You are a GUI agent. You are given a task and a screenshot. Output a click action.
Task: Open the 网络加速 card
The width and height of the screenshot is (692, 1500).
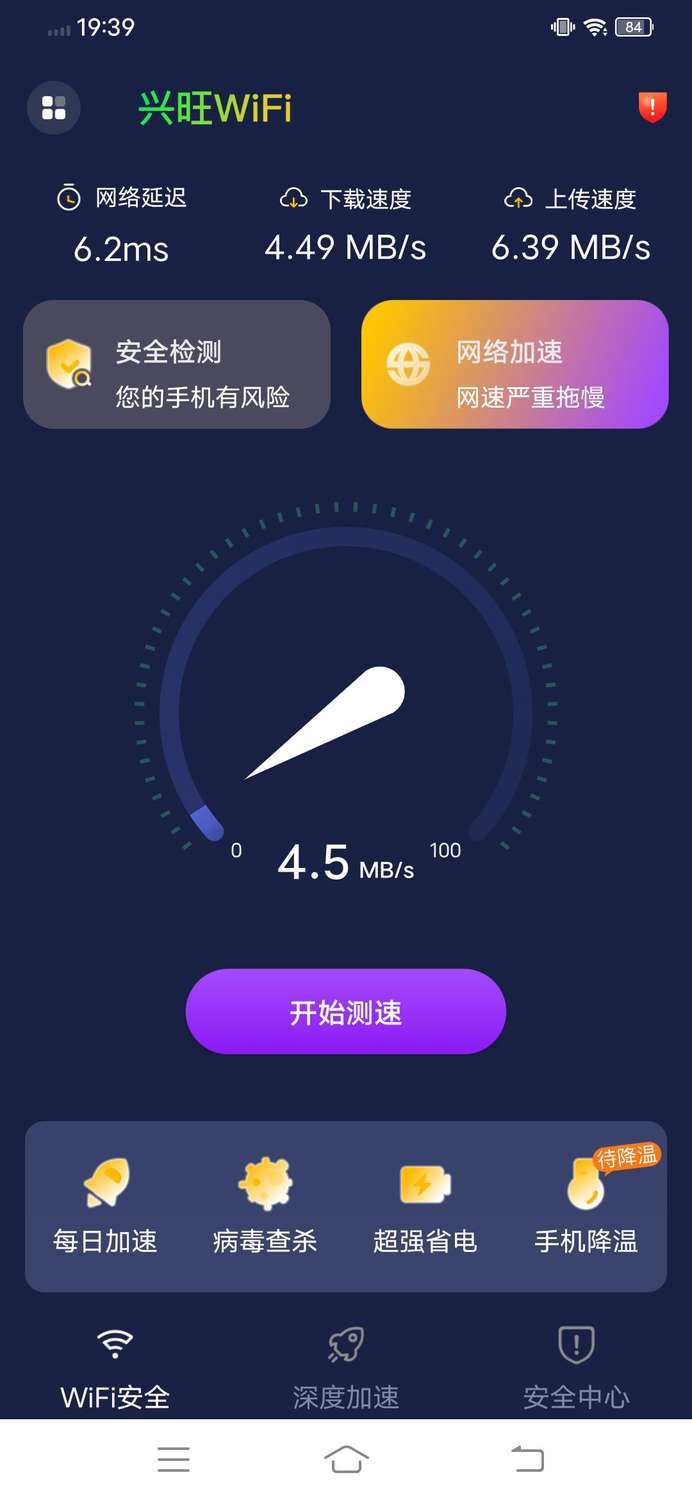point(514,365)
